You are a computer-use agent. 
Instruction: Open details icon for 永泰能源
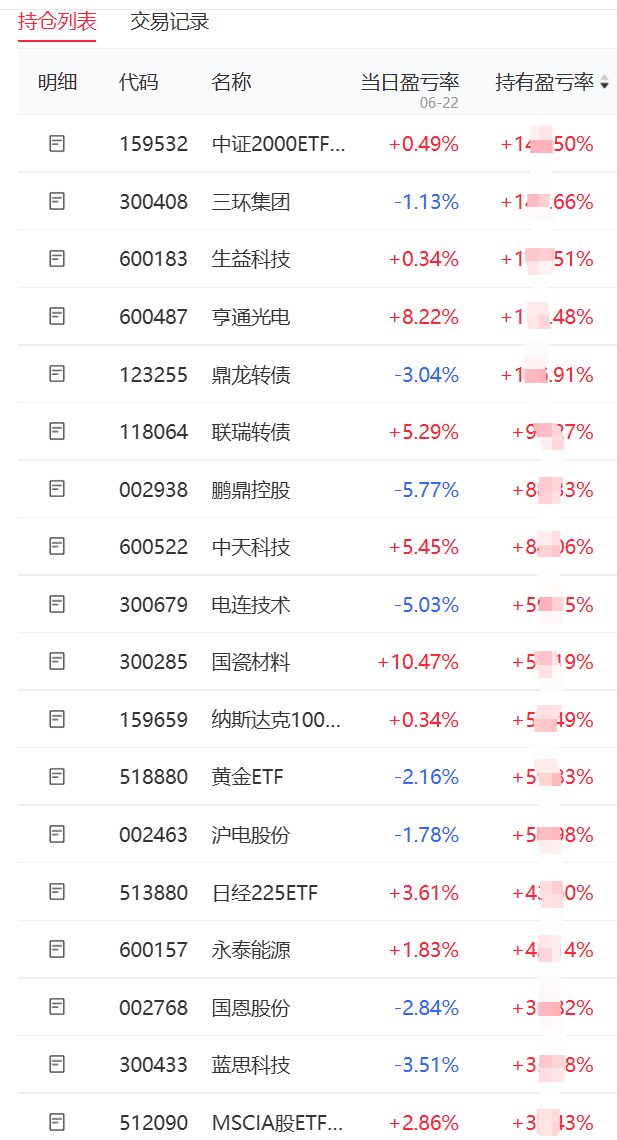point(57,949)
